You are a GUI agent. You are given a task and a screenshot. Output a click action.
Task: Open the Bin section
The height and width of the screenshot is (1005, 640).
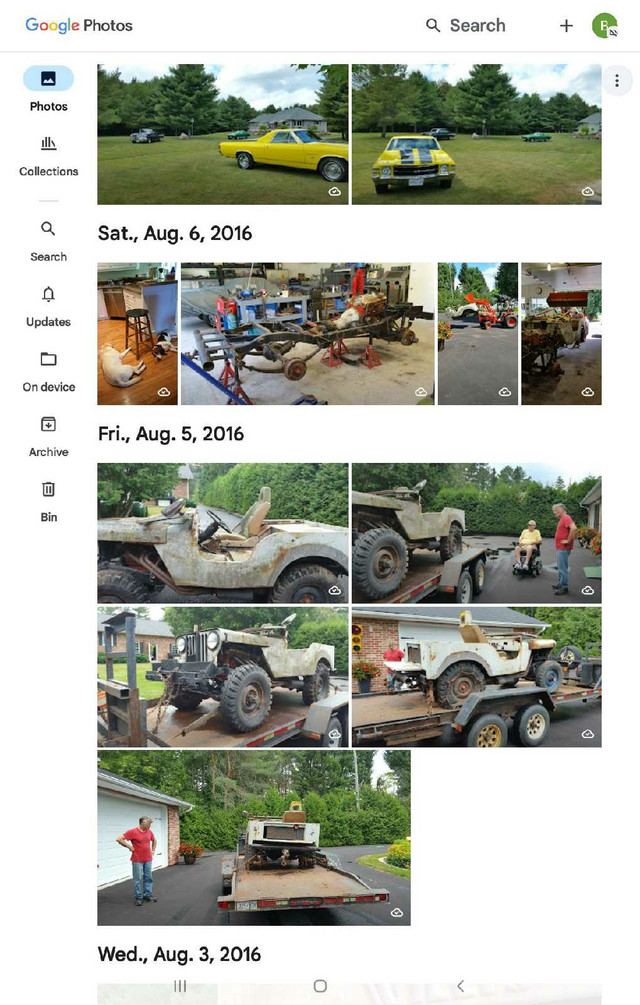pyautogui.click(x=48, y=500)
